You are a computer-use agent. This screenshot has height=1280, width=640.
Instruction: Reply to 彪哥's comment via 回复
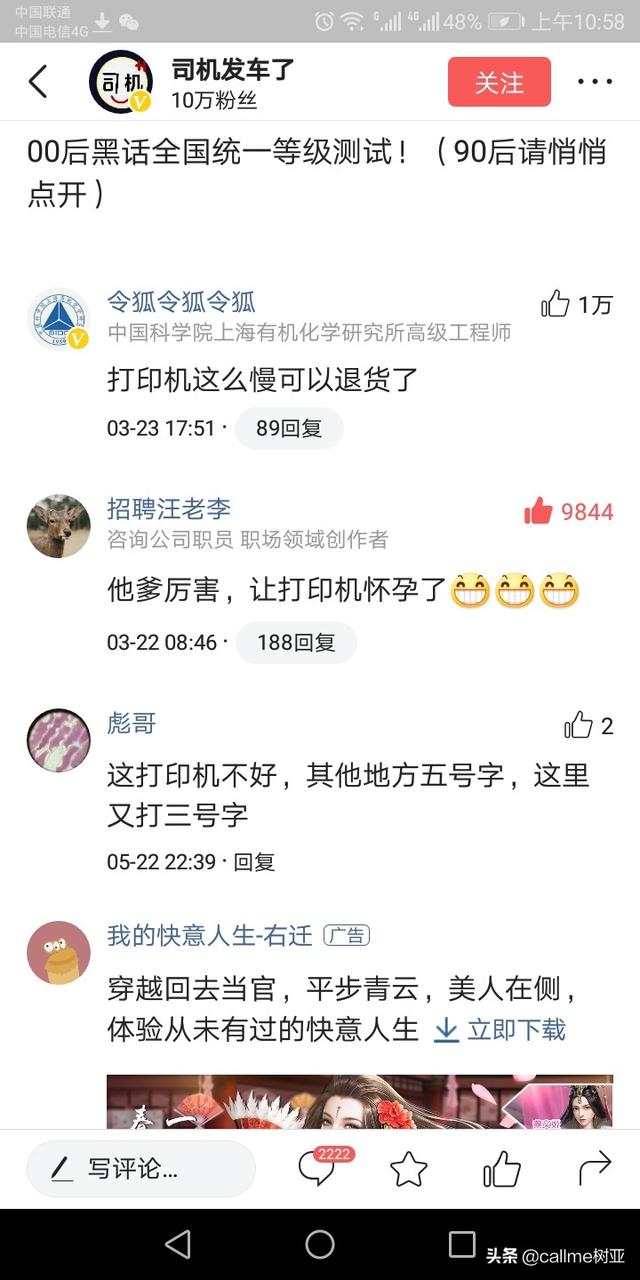pyautogui.click(x=254, y=862)
